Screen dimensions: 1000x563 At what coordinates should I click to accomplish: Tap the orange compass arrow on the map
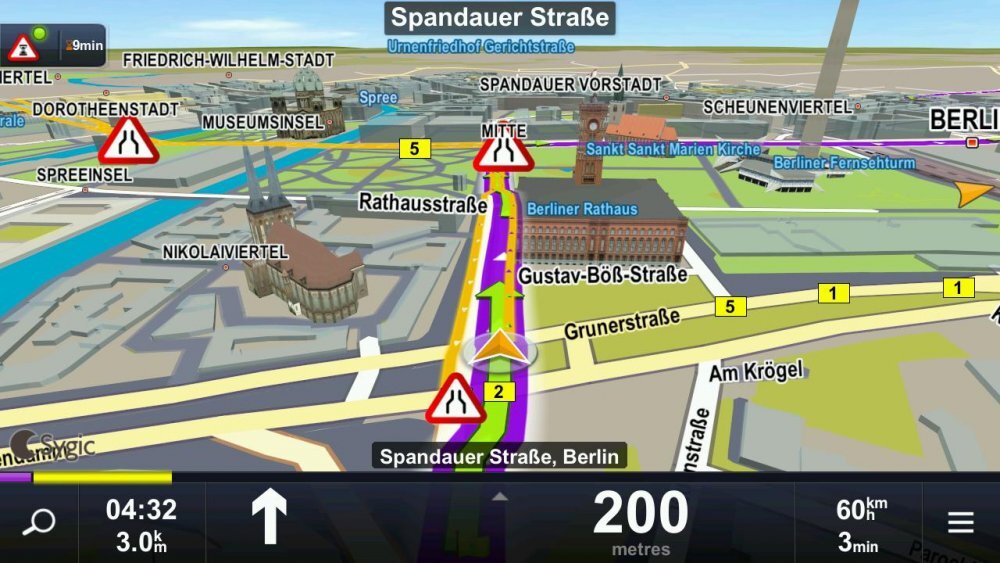click(974, 192)
